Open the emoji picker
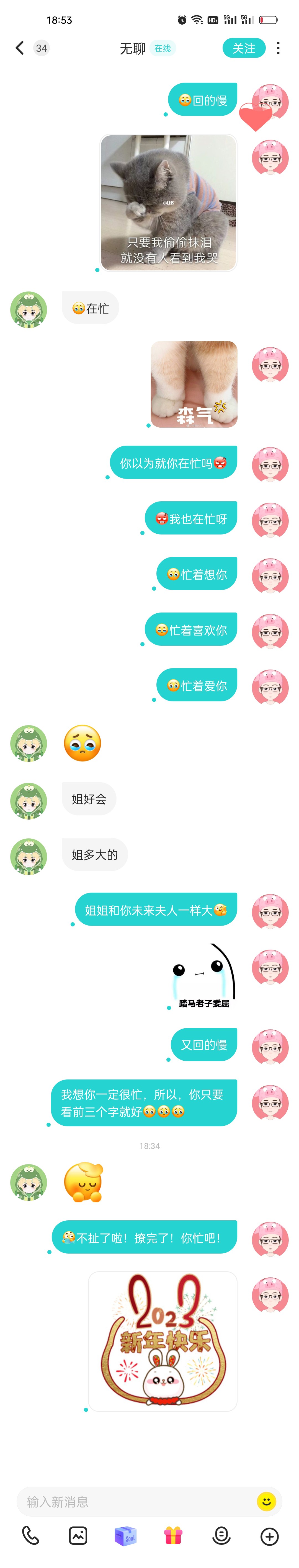 point(266,1502)
